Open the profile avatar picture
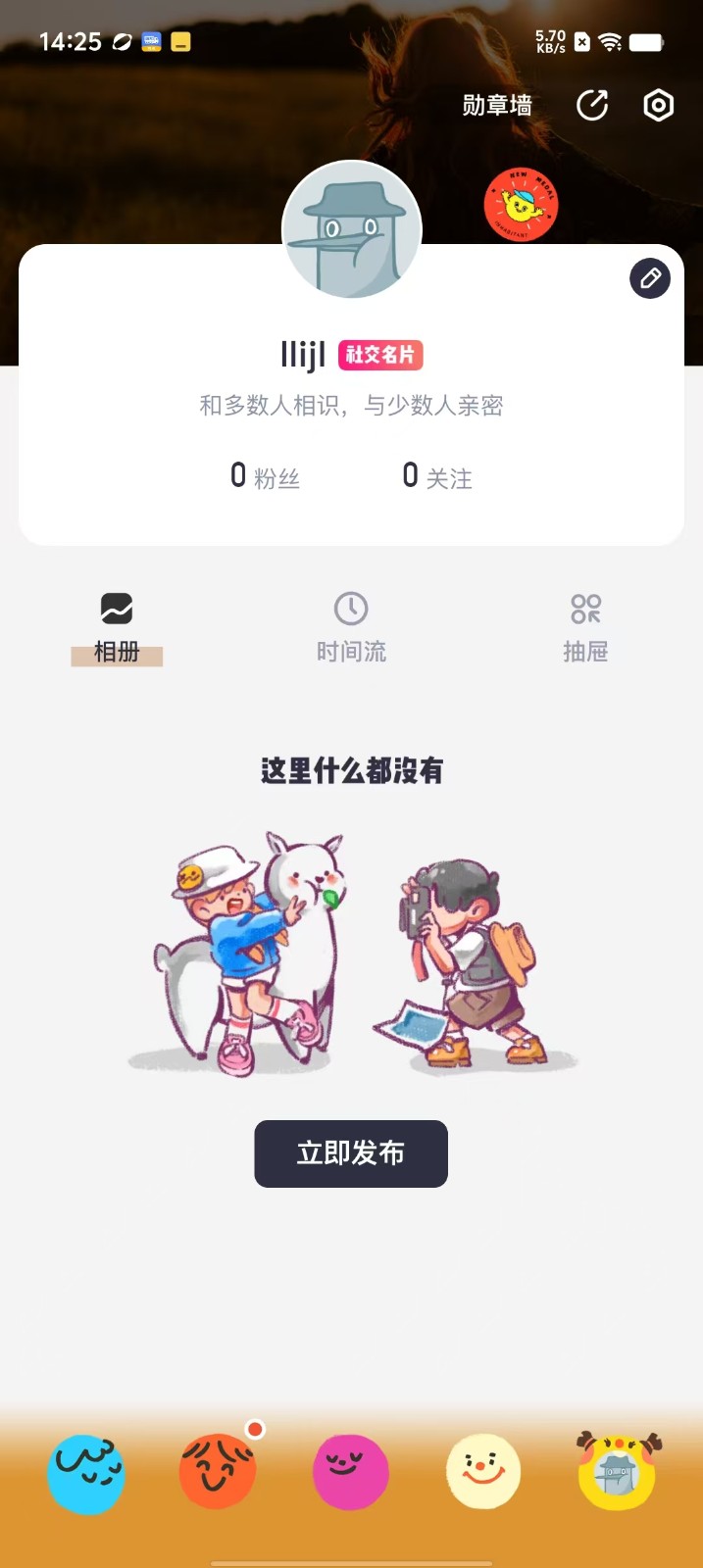This screenshot has height=1568, width=703. click(x=352, y=231)
